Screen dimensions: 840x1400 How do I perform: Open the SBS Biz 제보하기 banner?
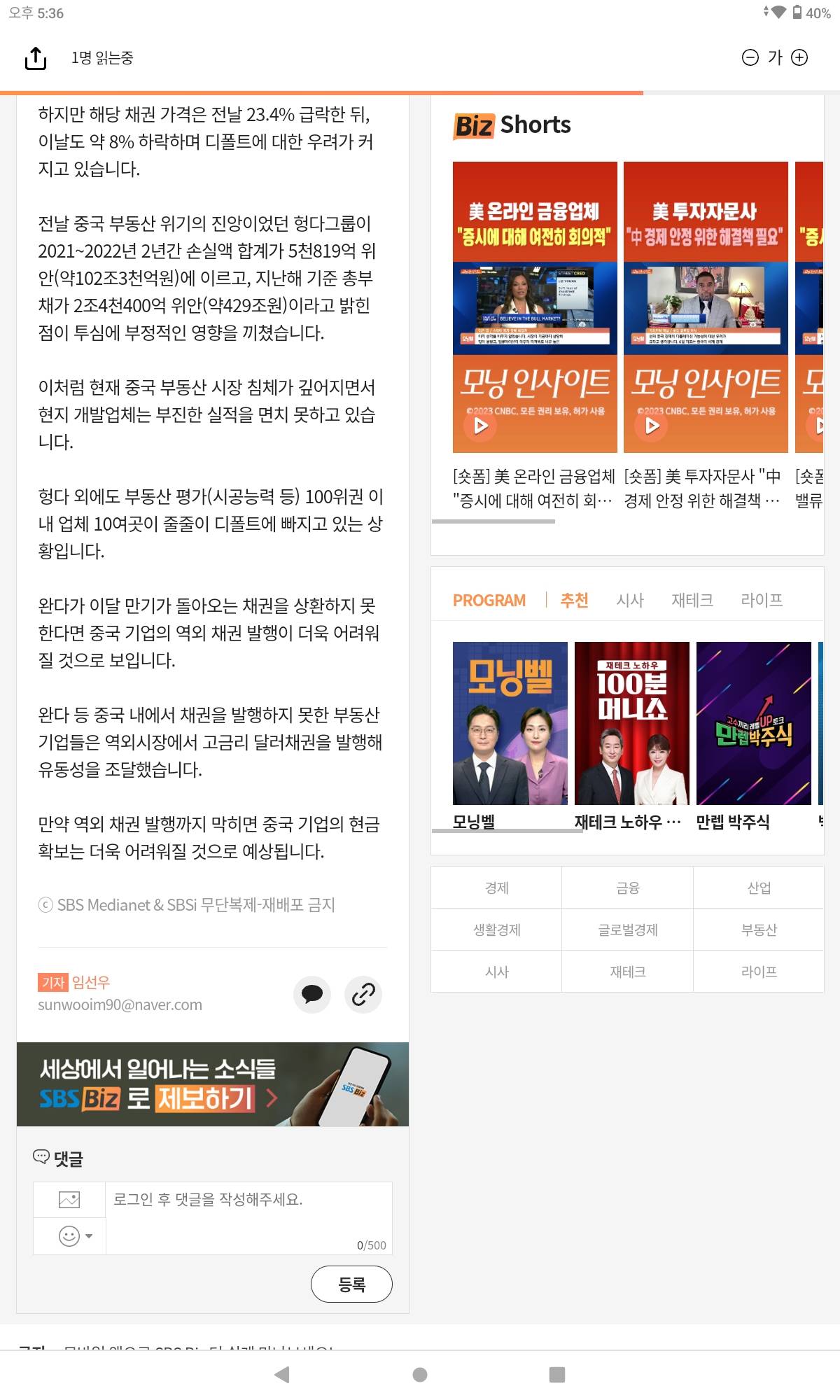pyautogui.click(x=213, y=1084)
